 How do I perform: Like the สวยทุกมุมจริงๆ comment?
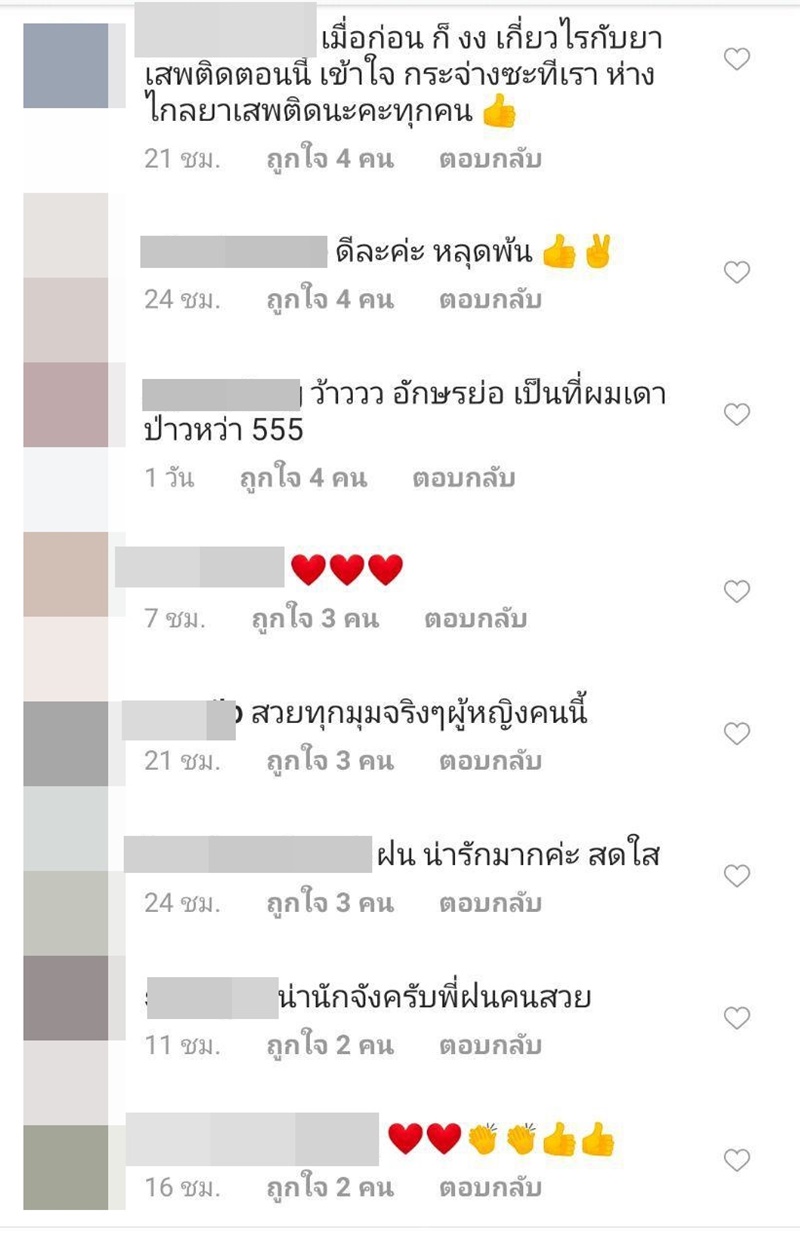click(737, 735)
